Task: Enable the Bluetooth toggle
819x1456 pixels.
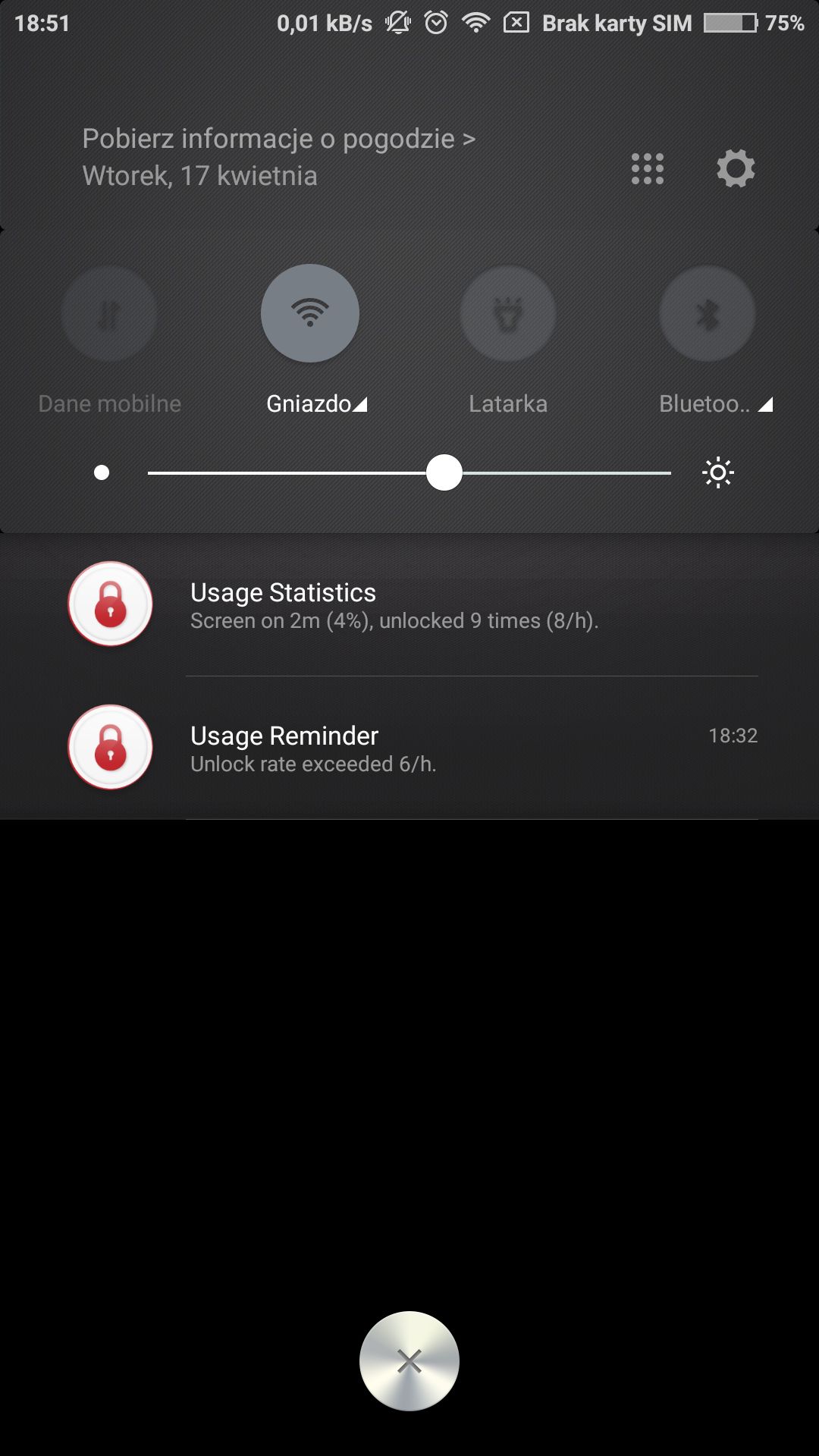Action: (708, 313)
